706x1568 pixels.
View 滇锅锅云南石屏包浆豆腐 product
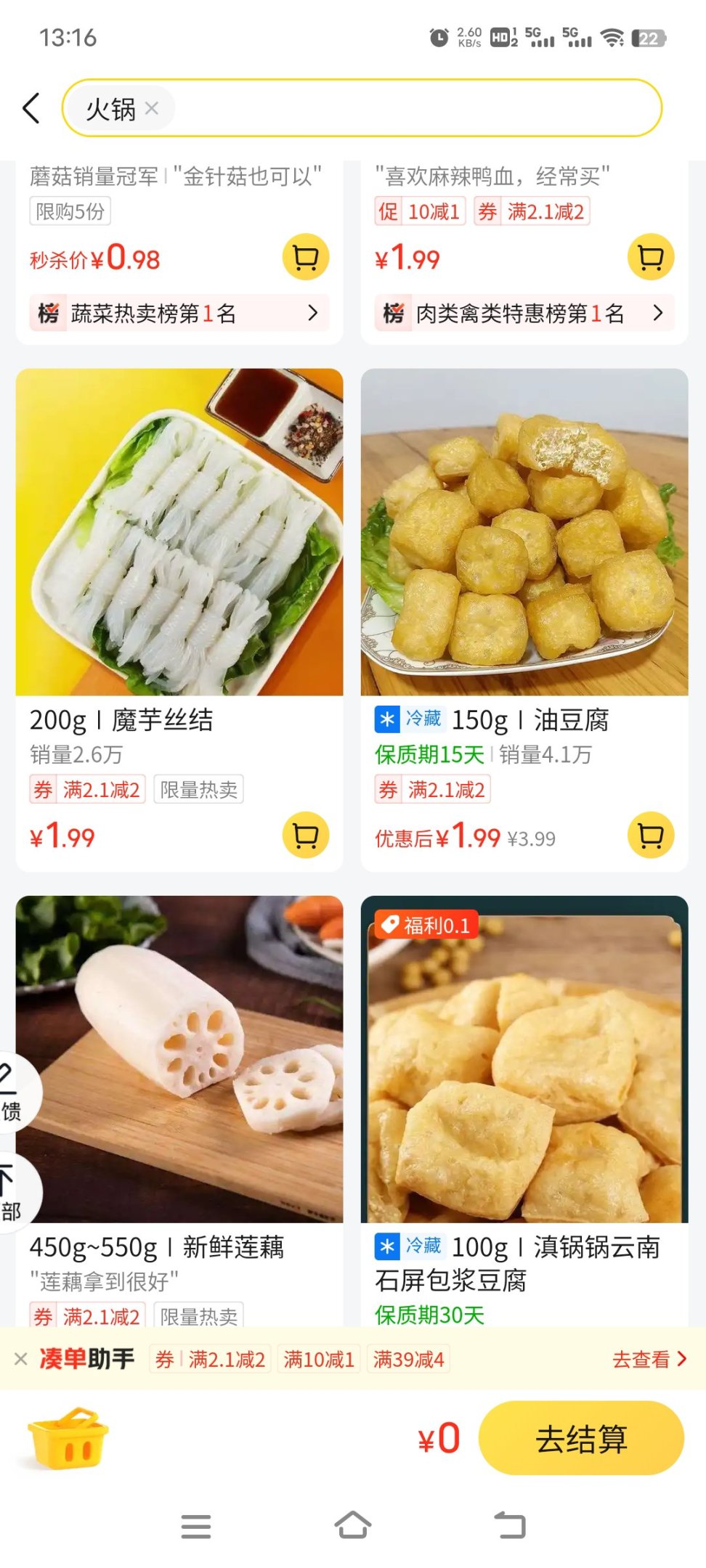[524, 1060]
